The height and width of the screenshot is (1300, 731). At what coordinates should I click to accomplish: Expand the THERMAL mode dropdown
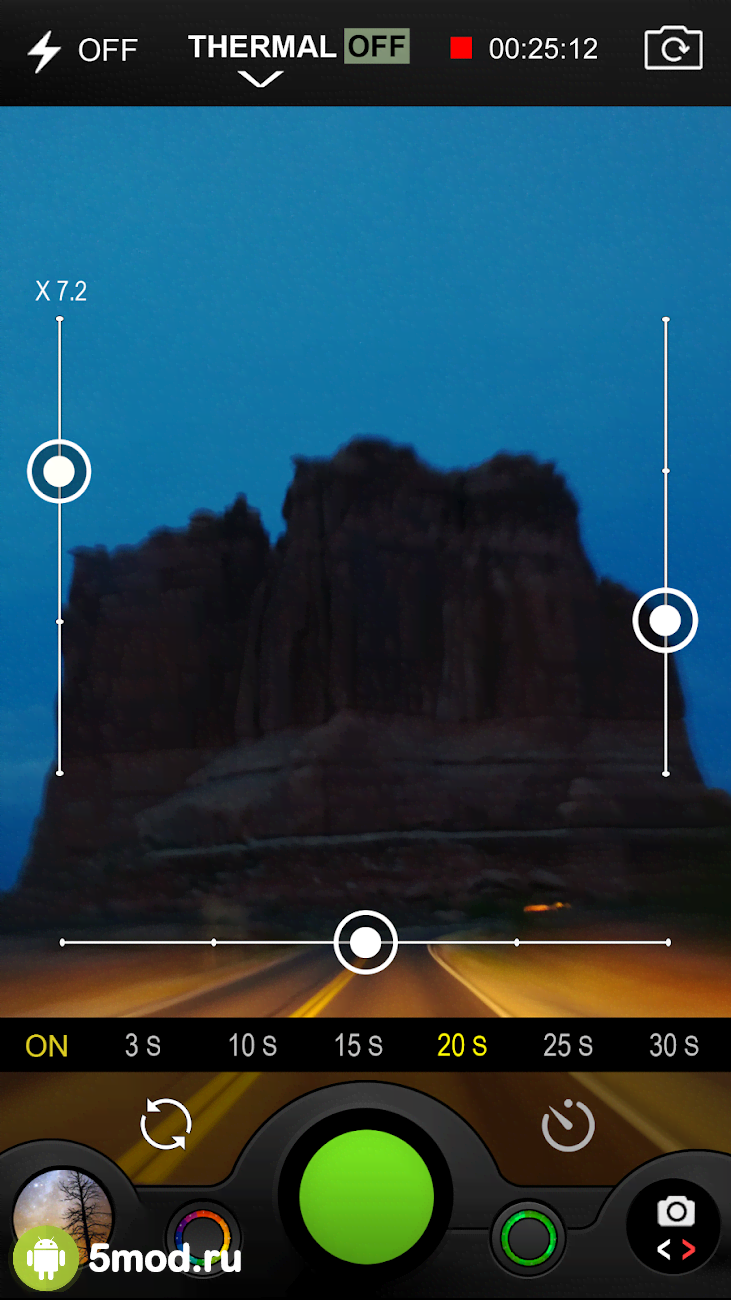coord(261,79)
